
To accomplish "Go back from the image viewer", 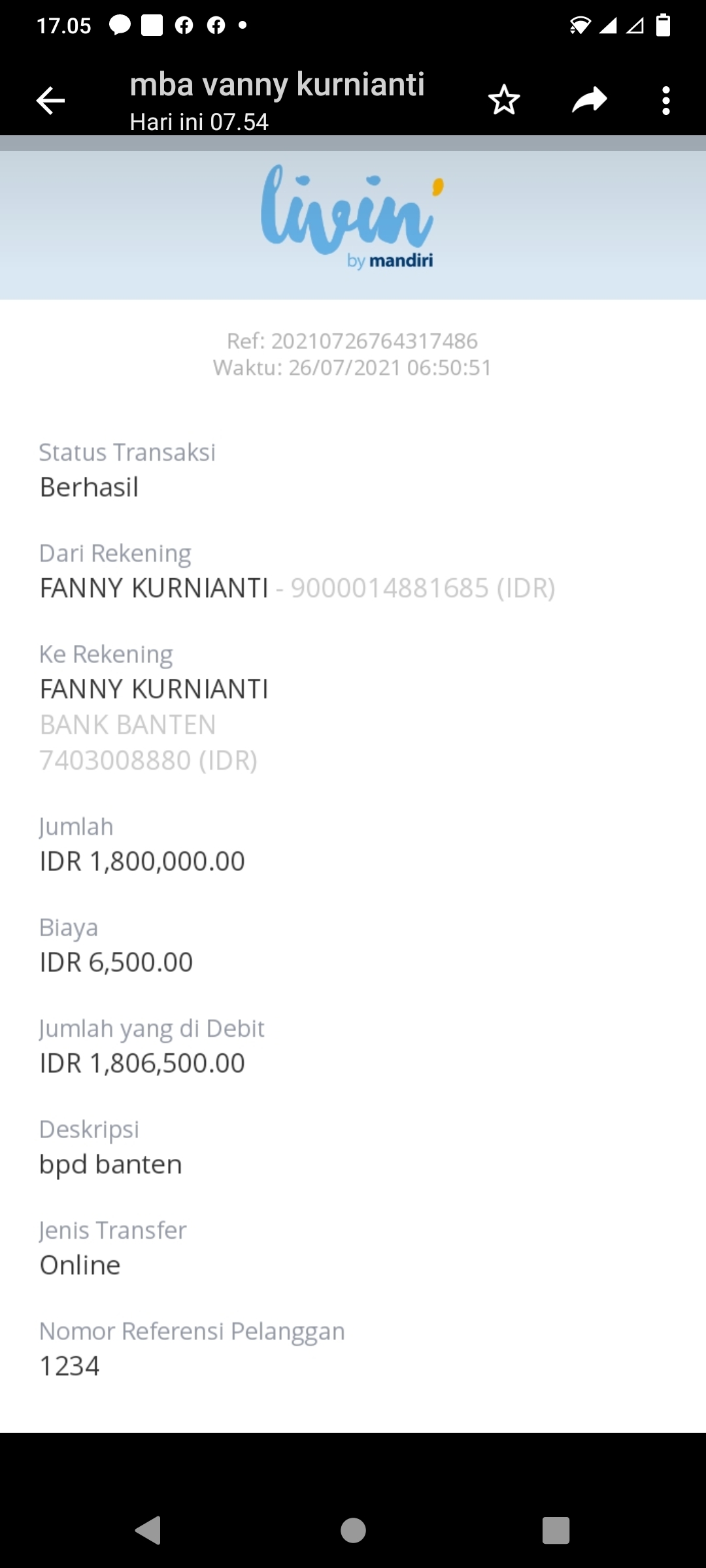I will [50, 101].
